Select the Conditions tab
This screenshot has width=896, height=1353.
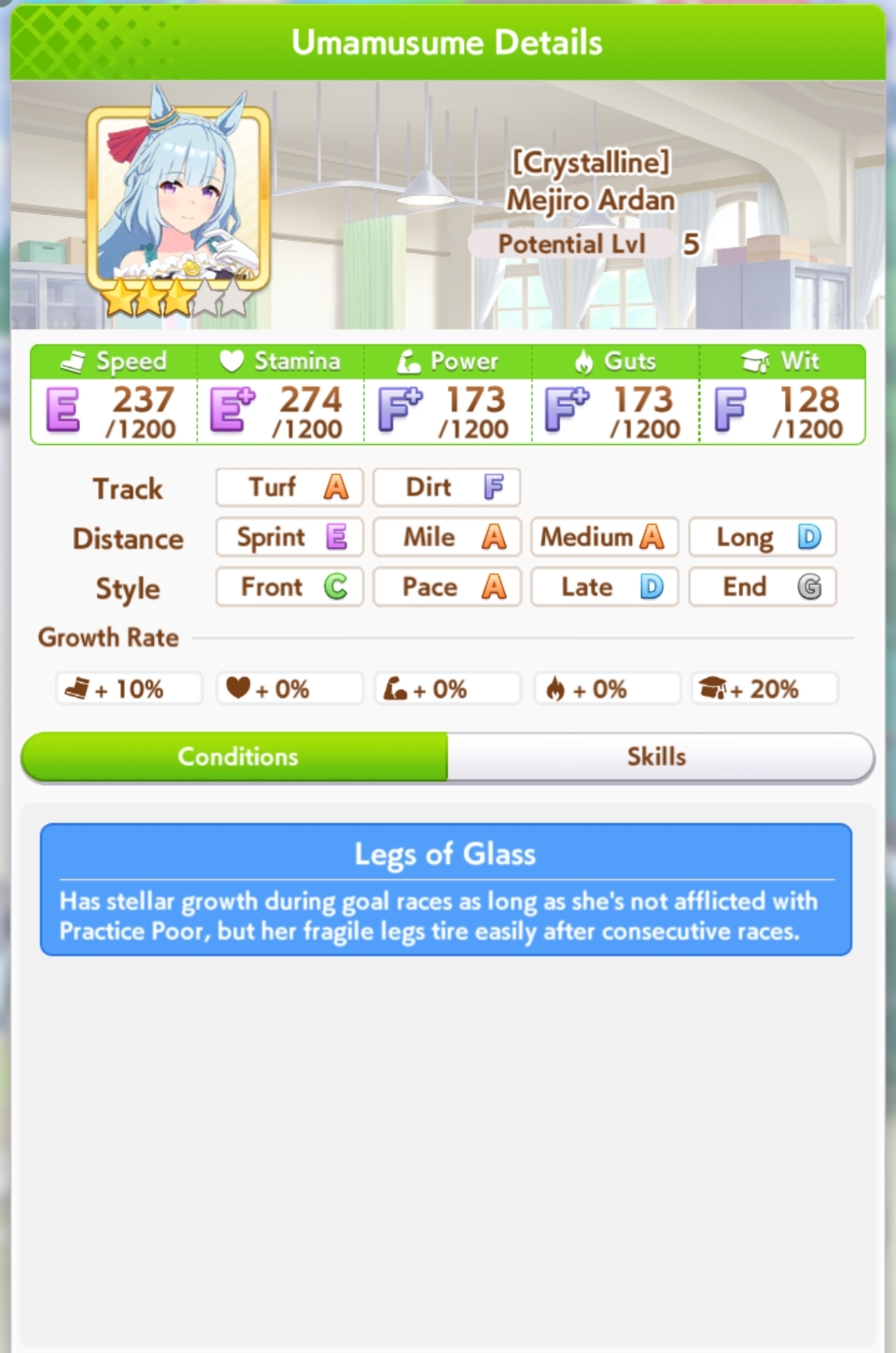click(x=237, y=756)
